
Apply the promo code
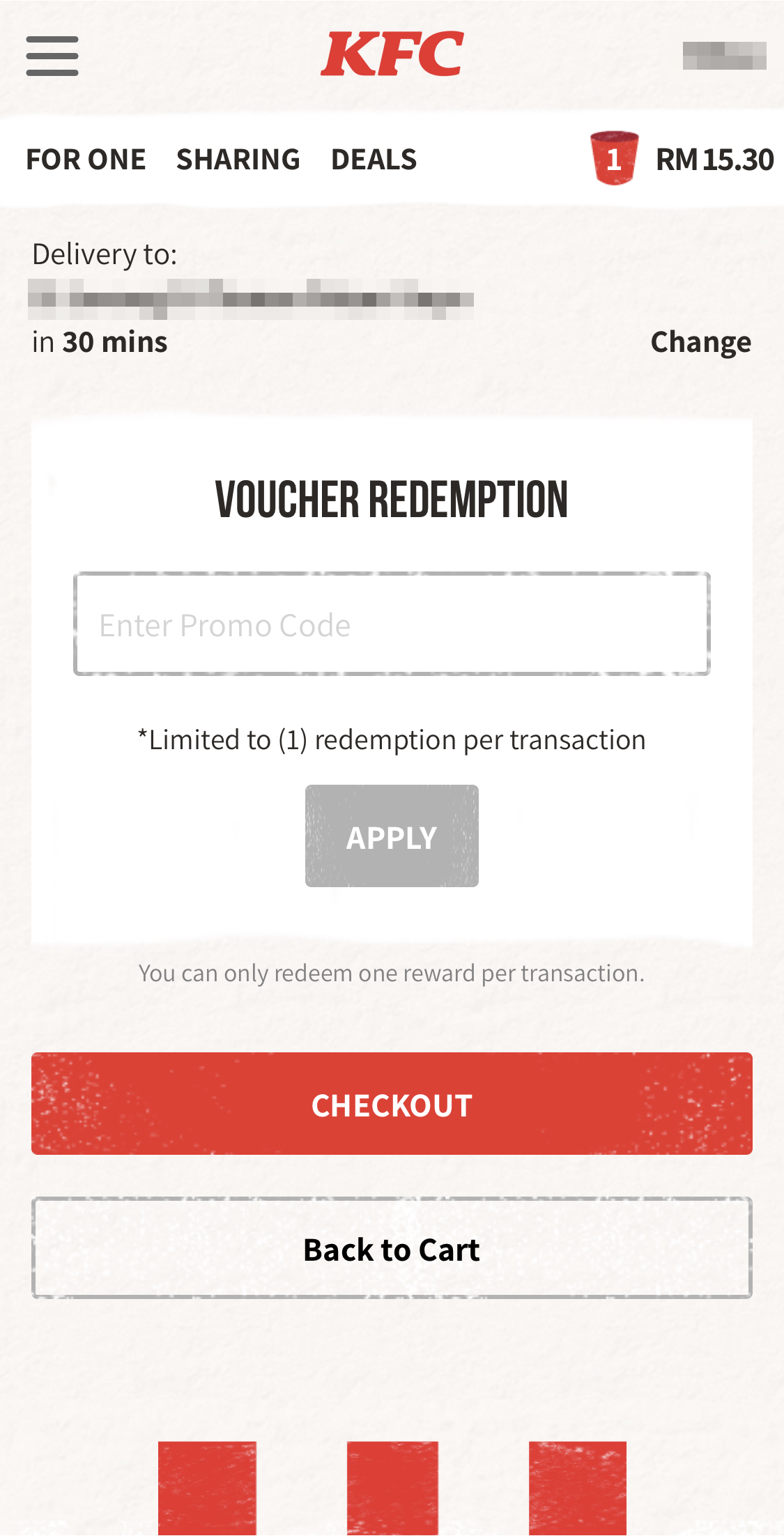coord(392,836)
